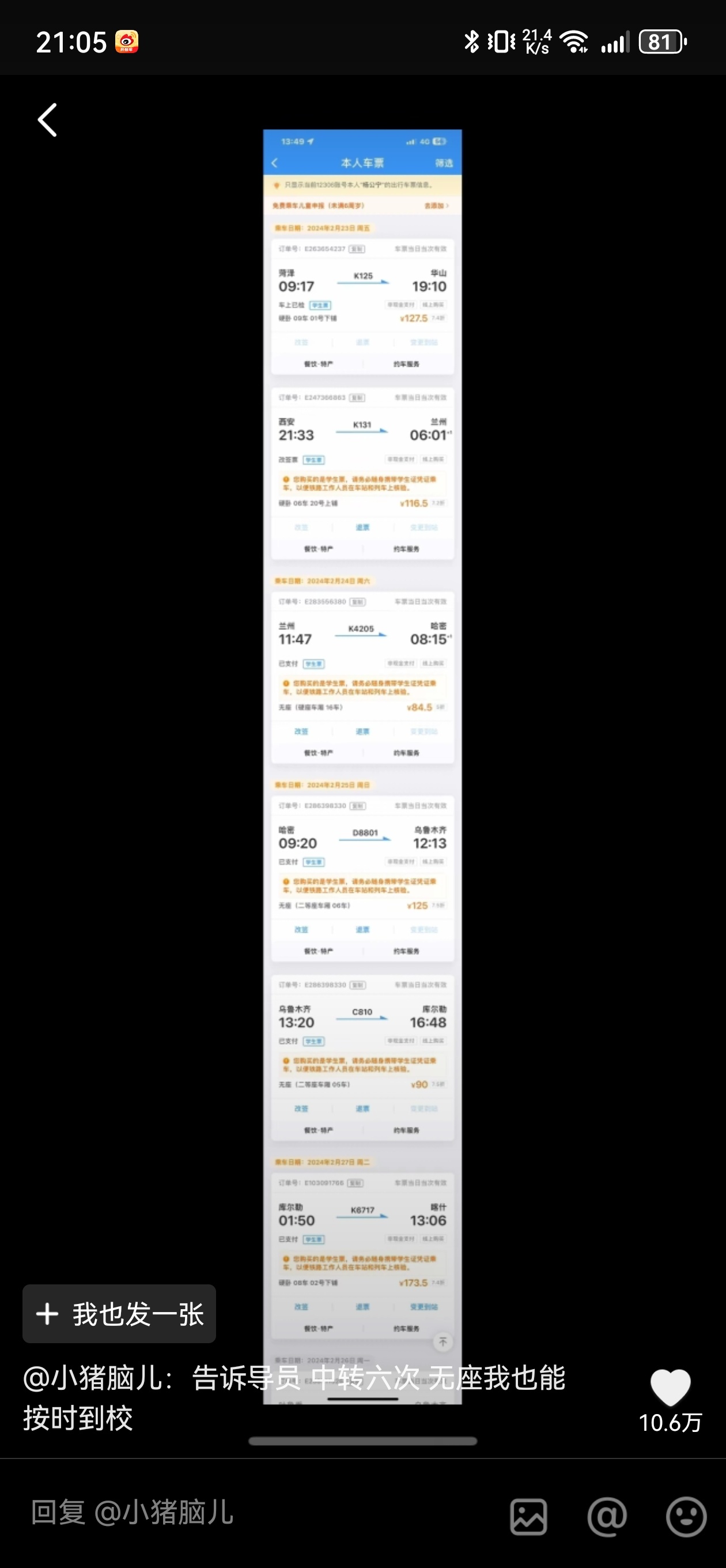
Task: Attach an image to the reply
Action: (528, 1516)
